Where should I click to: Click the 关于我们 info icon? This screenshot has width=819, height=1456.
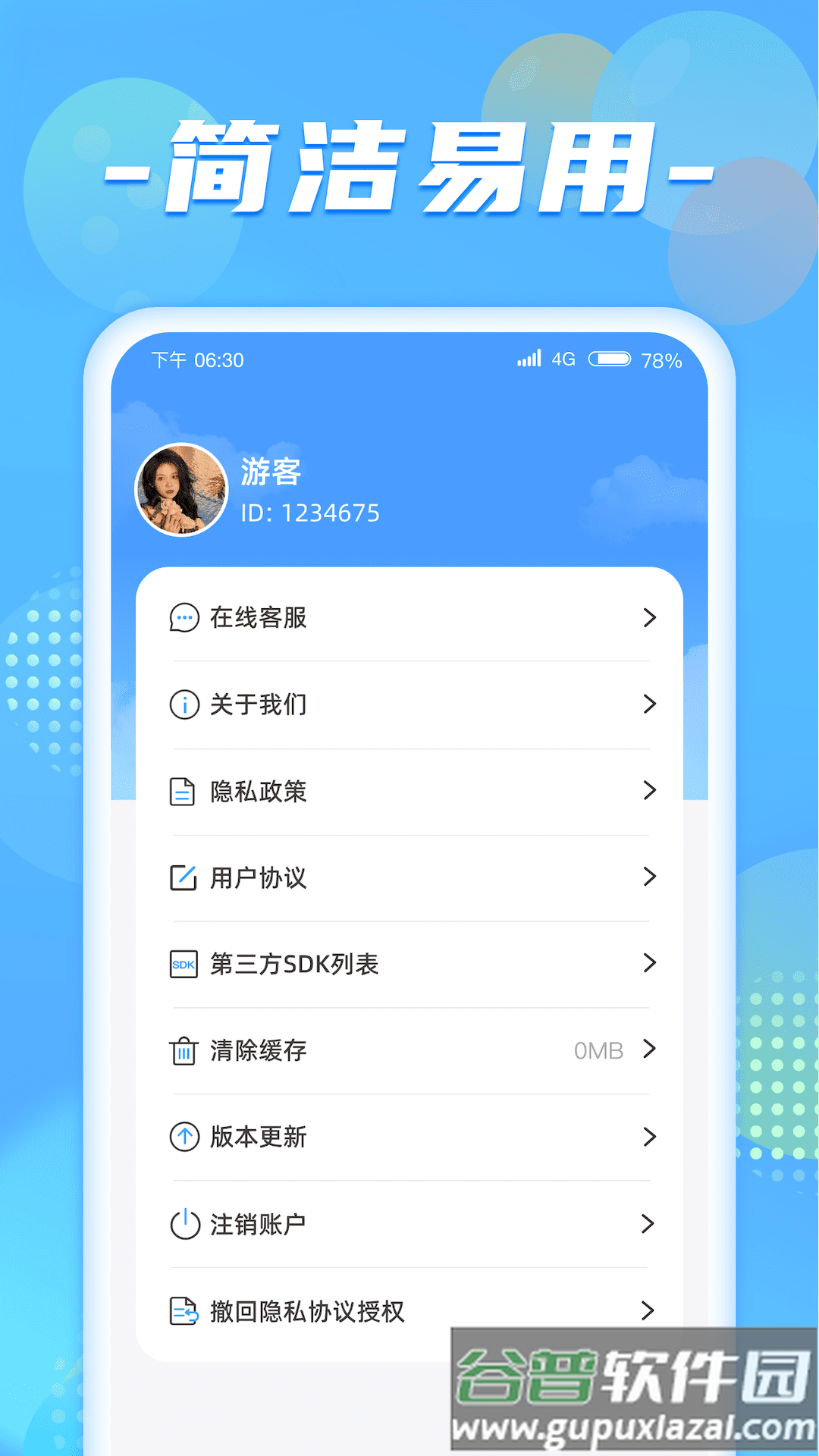[183, 704]
